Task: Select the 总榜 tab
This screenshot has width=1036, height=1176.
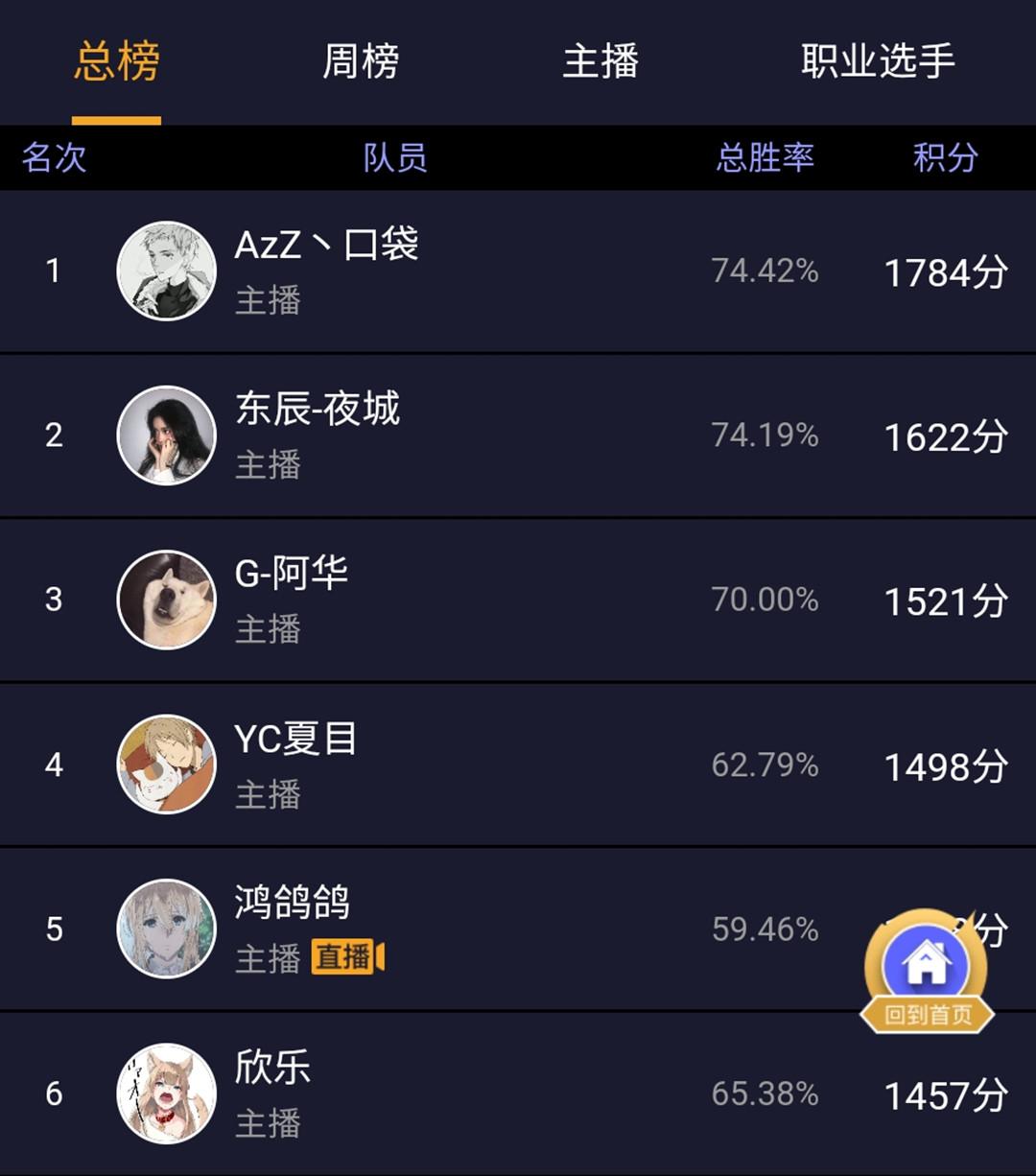Action: click(x=116, y=62)
